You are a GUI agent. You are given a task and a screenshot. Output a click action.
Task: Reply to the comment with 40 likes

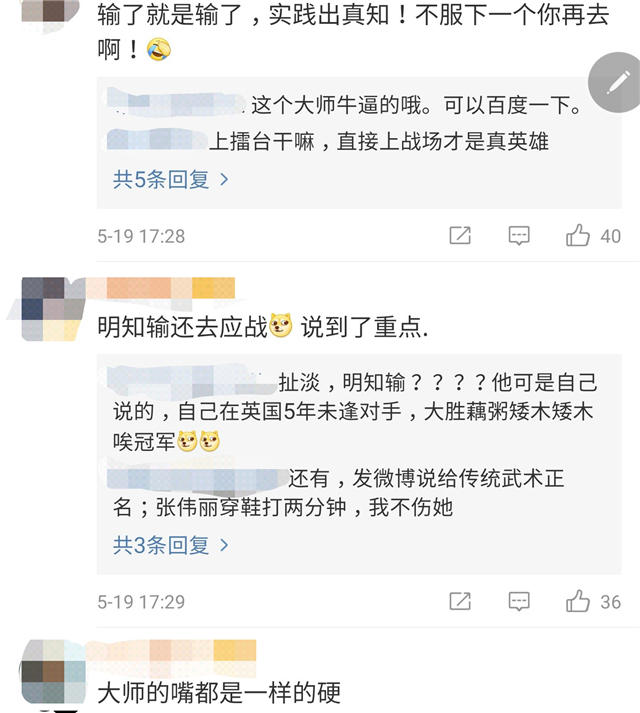[x=519, y=236]
